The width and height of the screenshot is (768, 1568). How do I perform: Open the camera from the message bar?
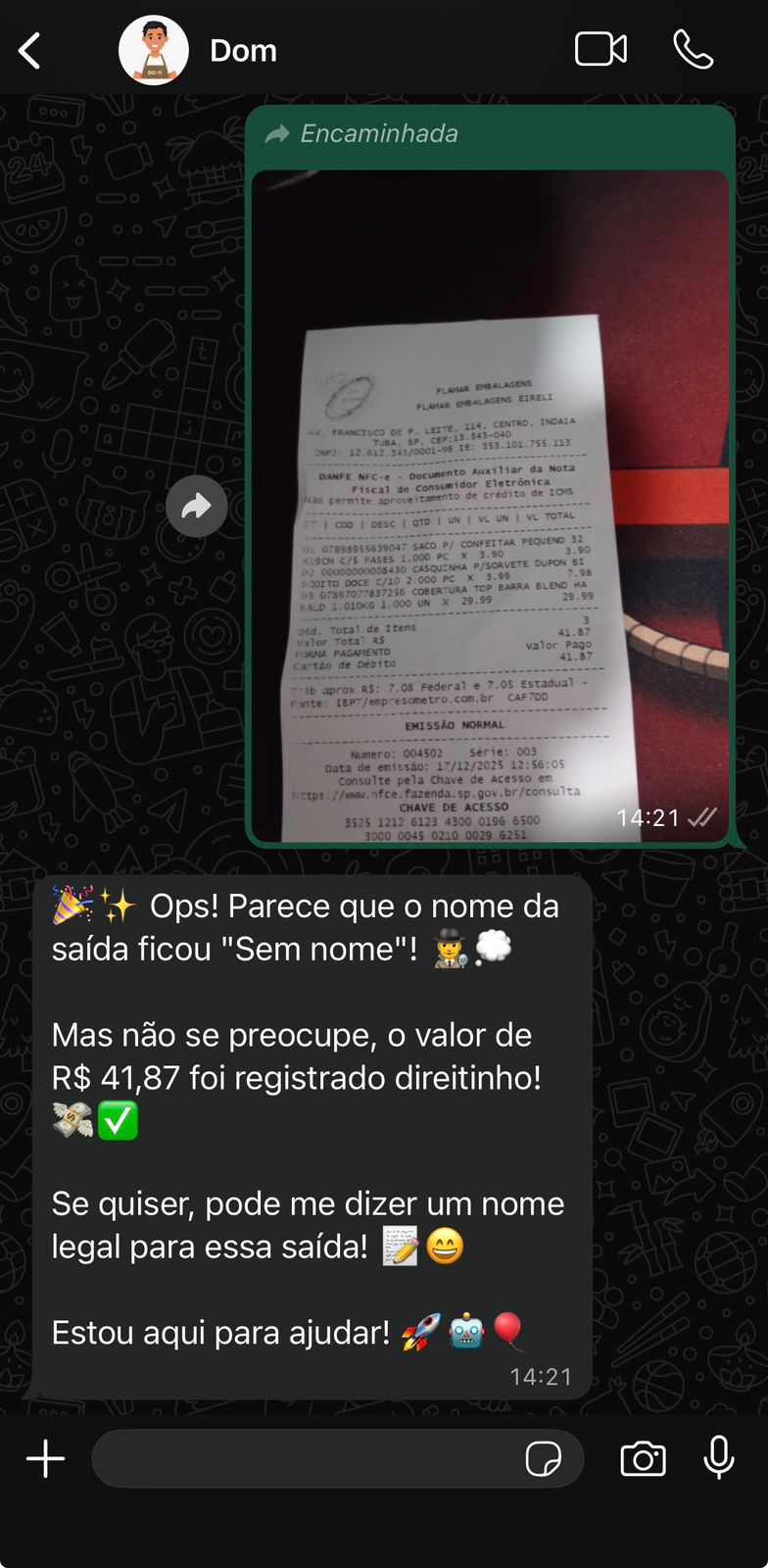pyautogui.click(x=642, y=1458)
